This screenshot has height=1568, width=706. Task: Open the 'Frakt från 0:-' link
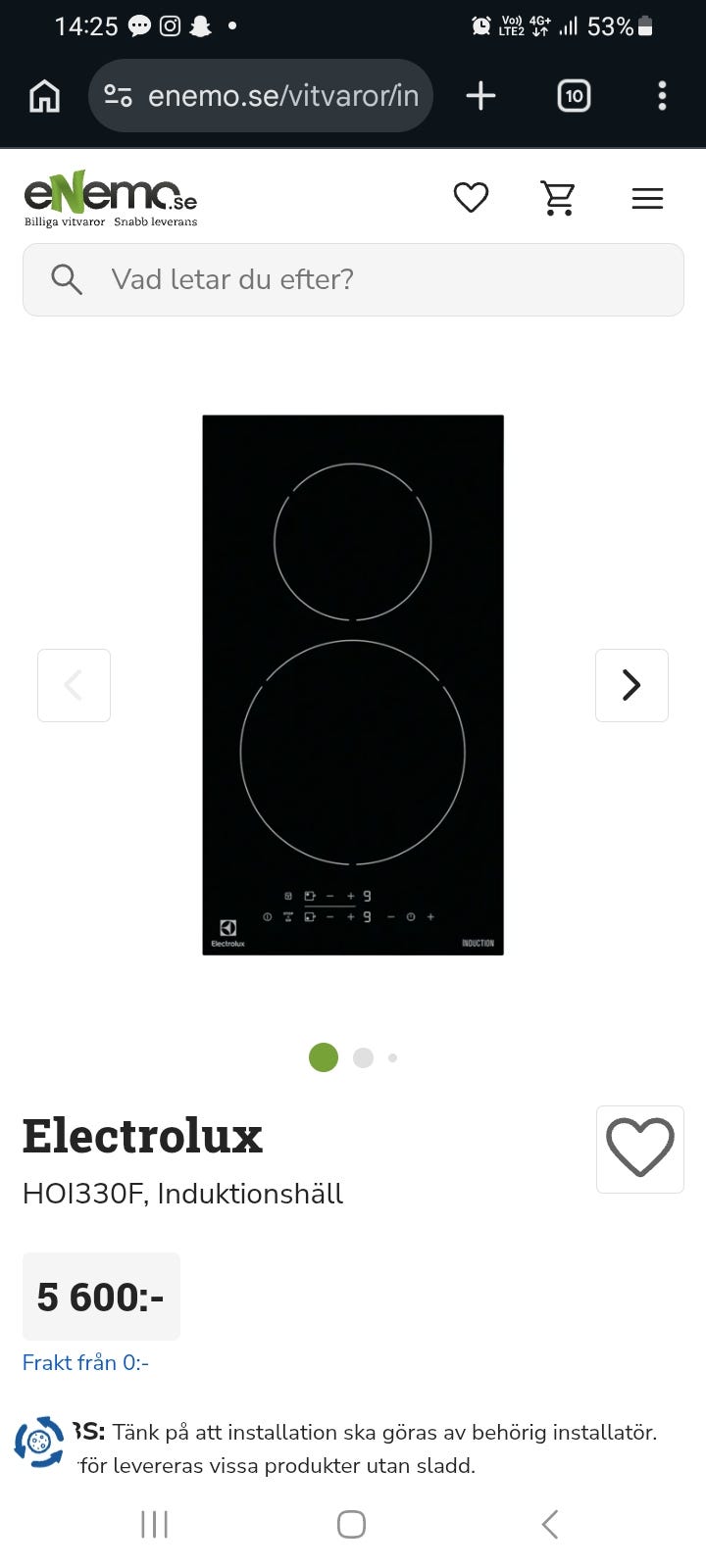click(85, 1362)
